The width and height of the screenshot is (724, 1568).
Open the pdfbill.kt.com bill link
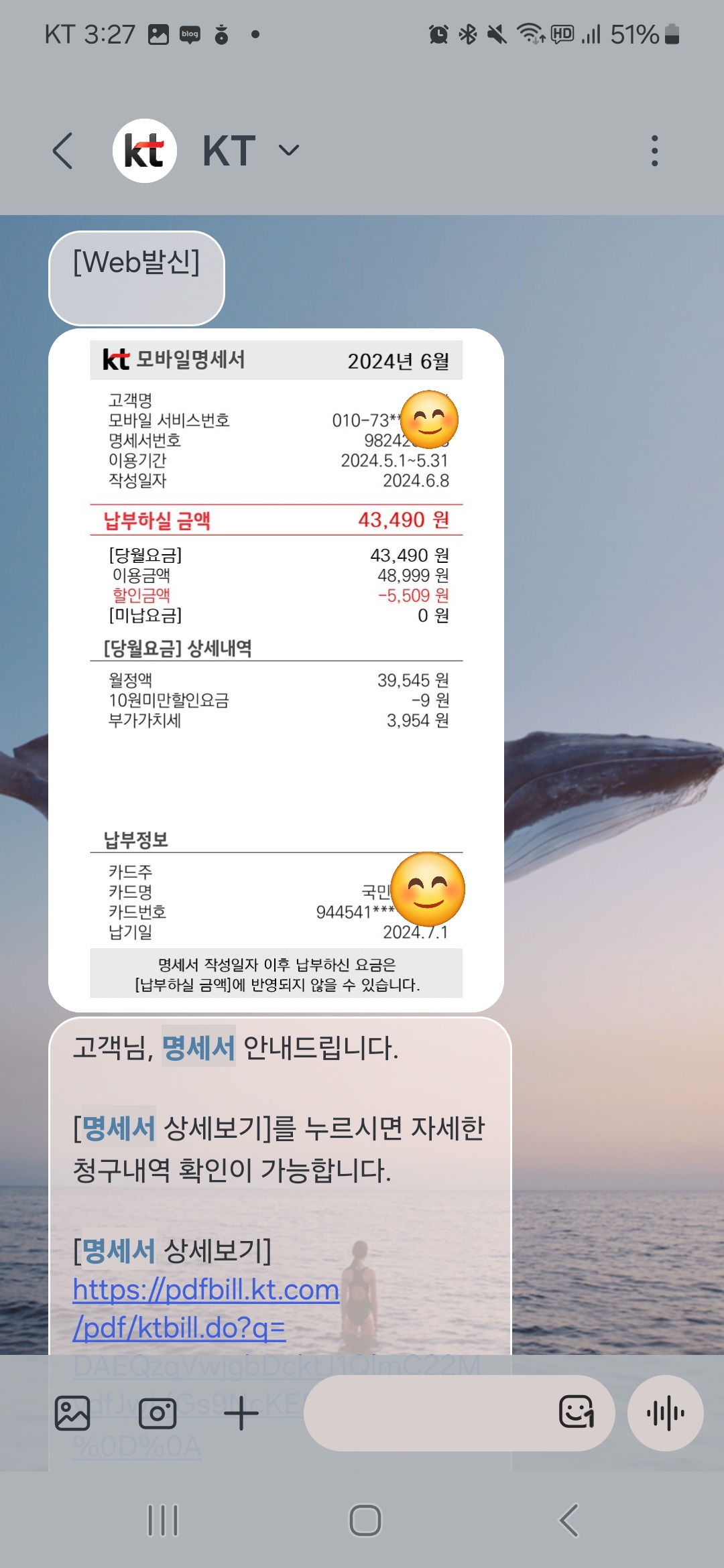pyautogui.click(x=206, y=1309)
